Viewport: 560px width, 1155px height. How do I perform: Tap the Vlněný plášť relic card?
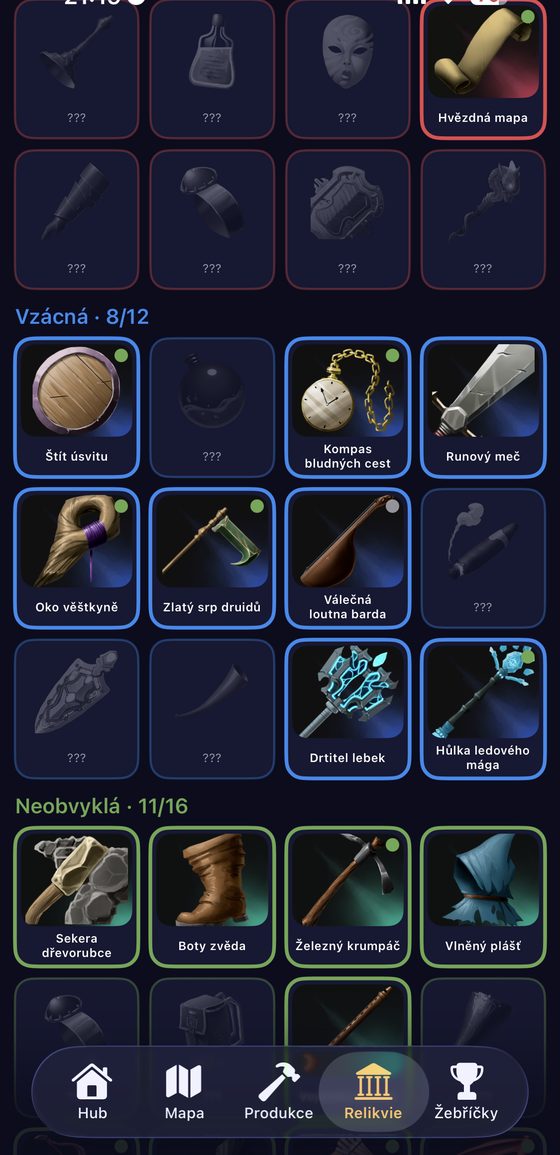pyautogui.click(x=483, y=896)
